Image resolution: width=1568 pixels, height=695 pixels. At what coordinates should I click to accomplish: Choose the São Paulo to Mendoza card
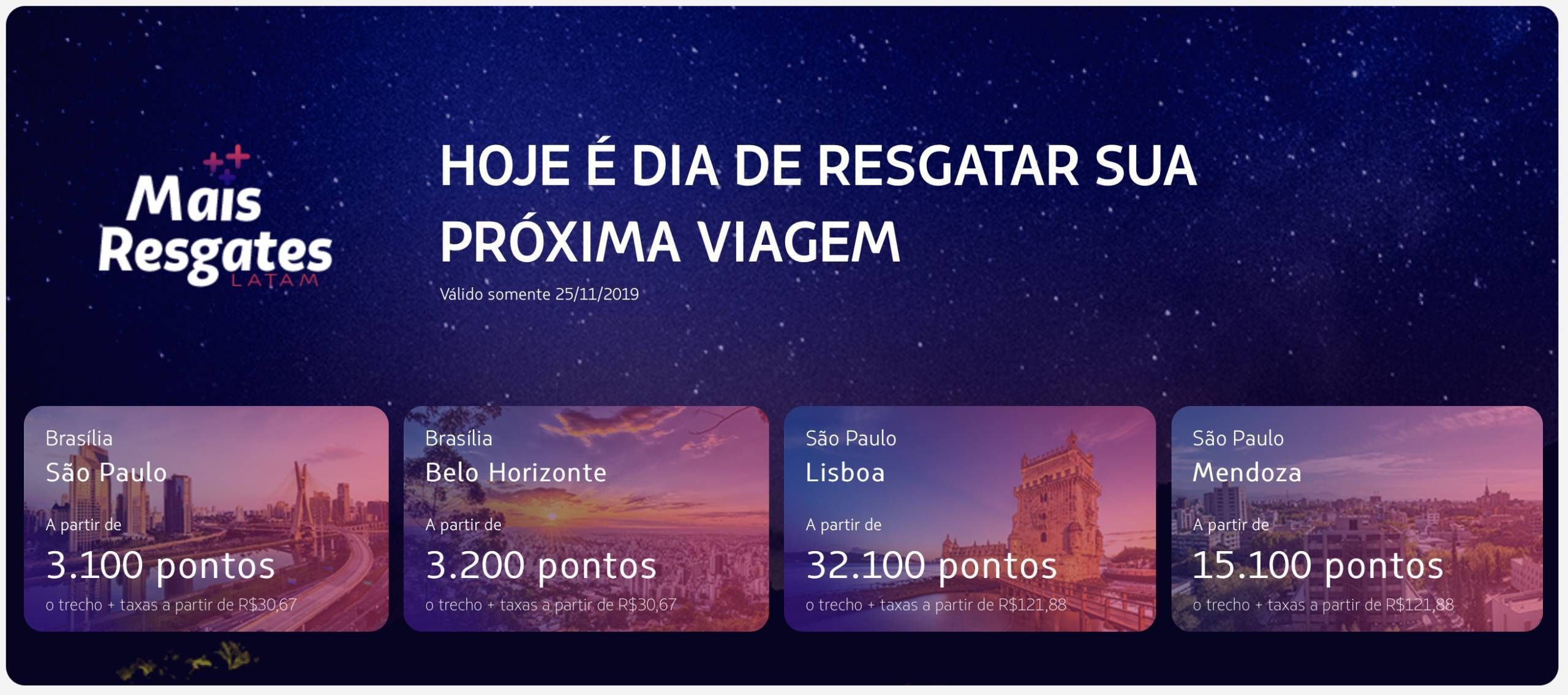1357,519
